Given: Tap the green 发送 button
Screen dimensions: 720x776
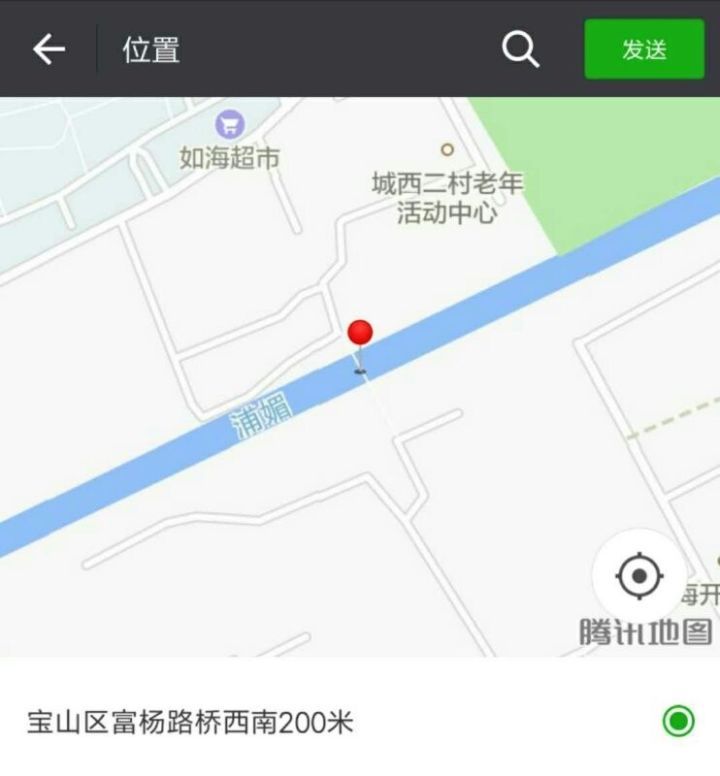Looking at the screenshot, I should pyautogui.click(x=644, y=49).
